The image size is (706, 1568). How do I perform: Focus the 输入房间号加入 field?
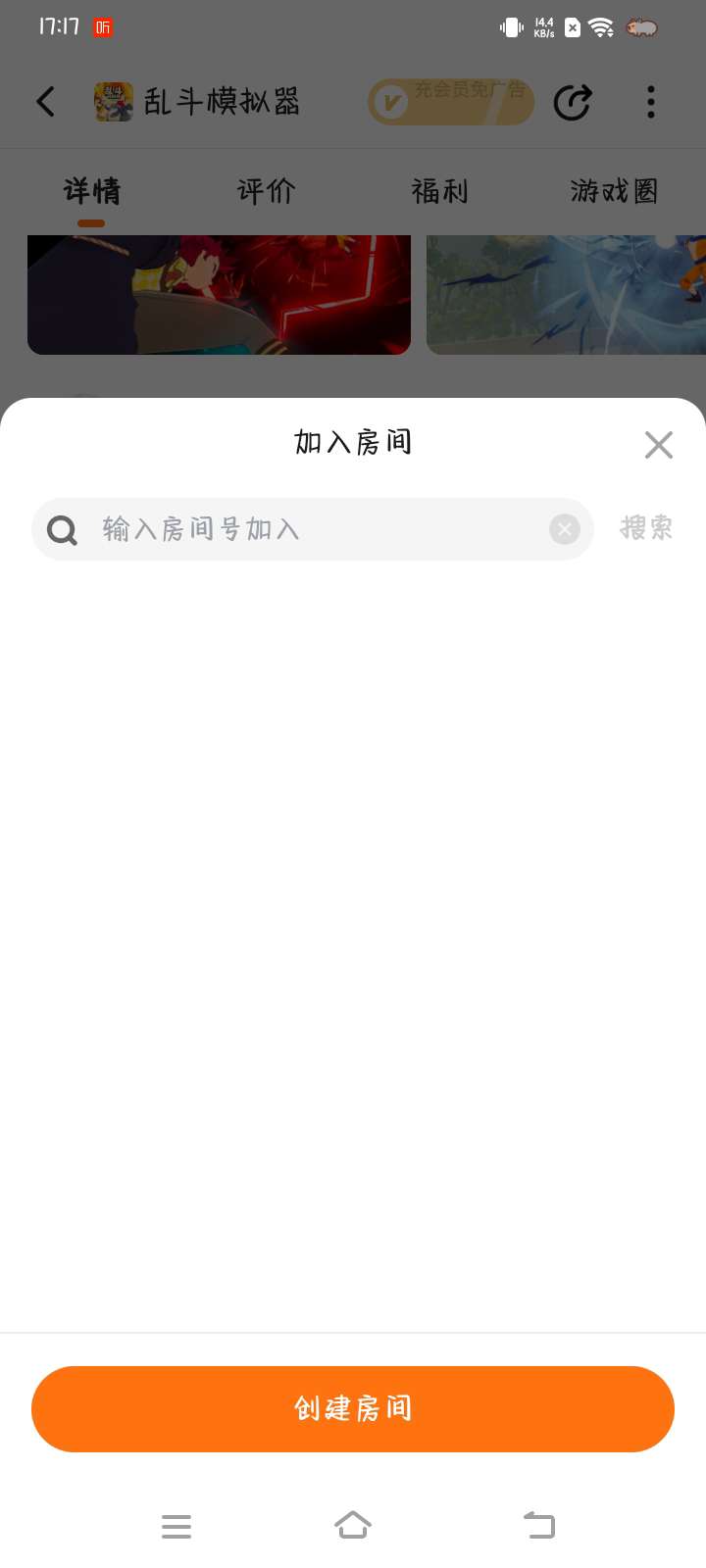point(314,529)
